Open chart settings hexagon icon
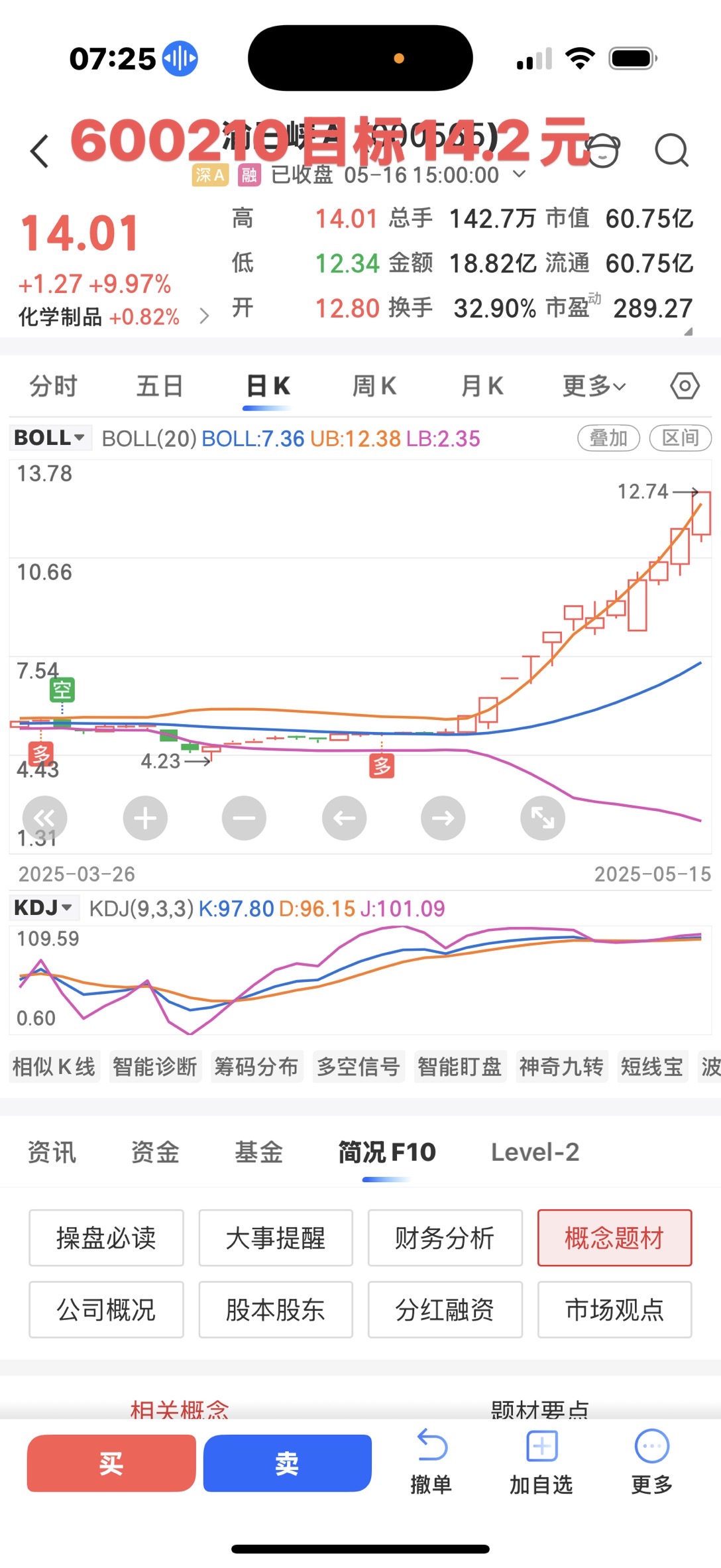This screenshot has width=721, height=1568. coord(685,385)
